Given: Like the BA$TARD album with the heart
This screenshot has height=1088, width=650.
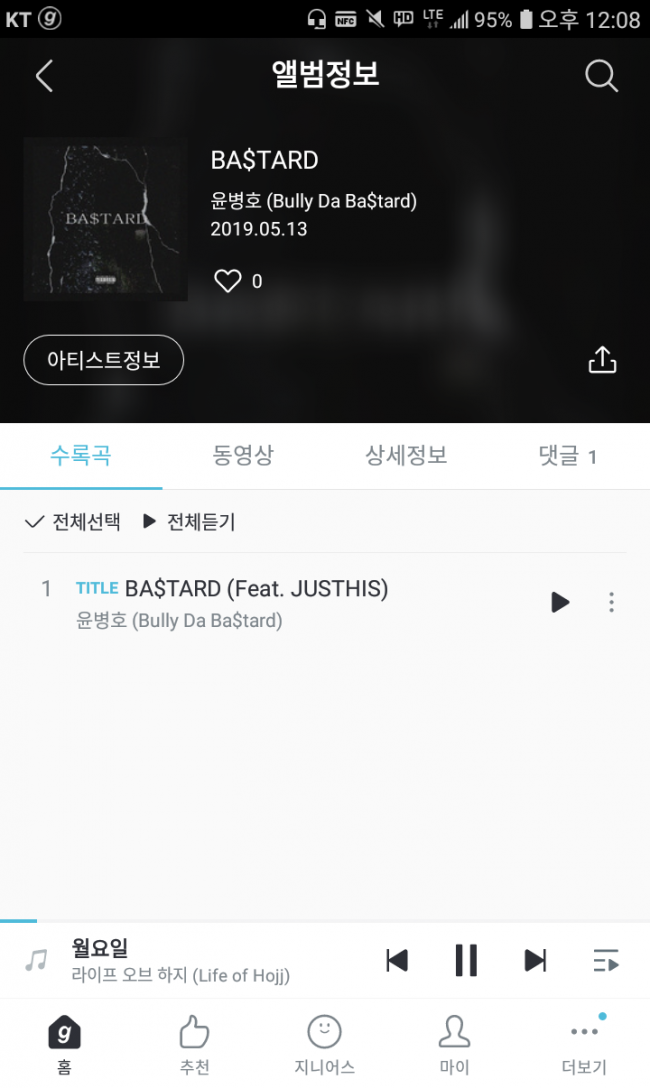Looking at the screenshot, I should (228, 281).
